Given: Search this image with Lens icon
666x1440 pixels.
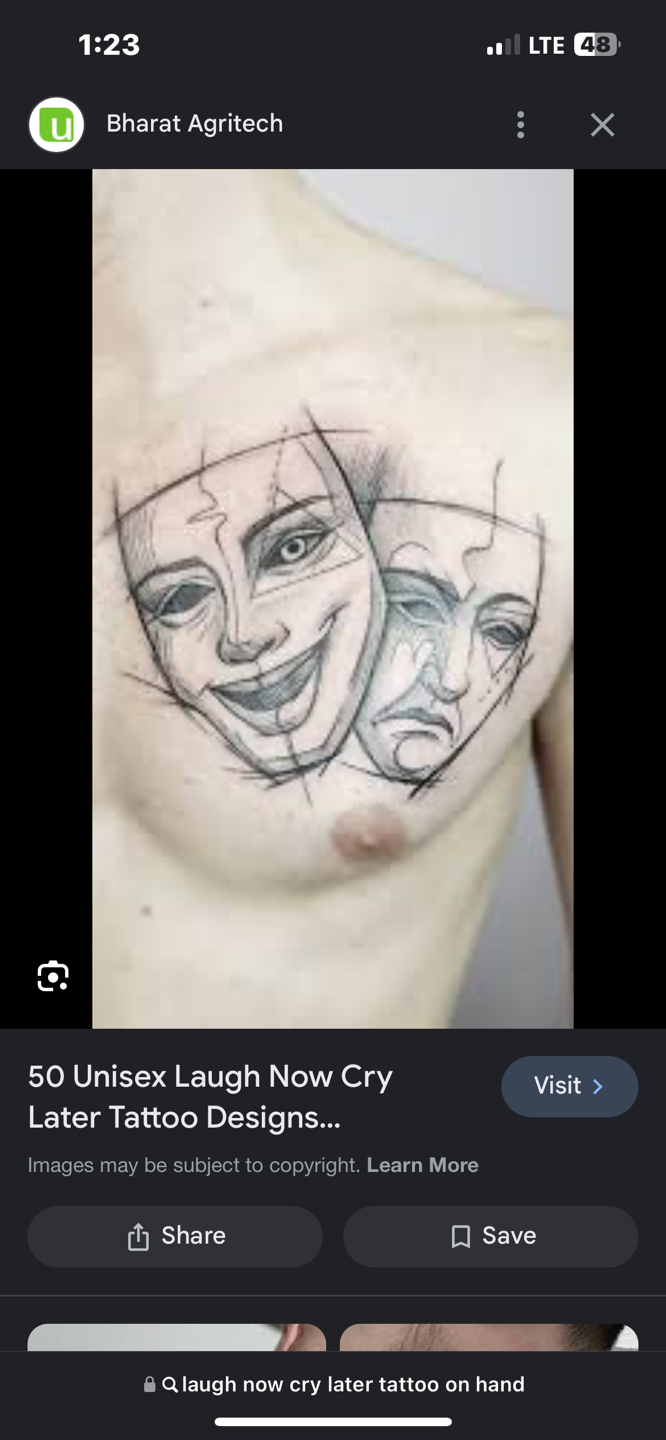Looking at the screenshot, I should pos(53,976).
